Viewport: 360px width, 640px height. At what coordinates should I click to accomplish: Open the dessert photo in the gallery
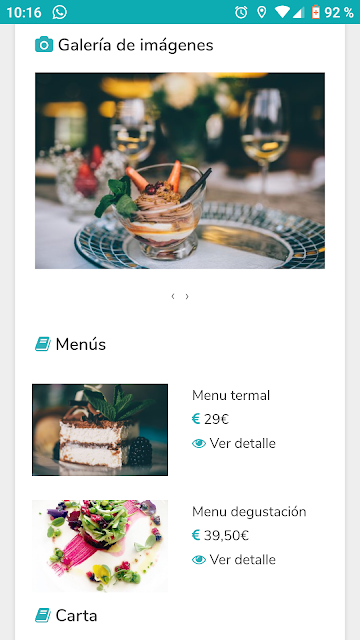[x=180, y=171]
